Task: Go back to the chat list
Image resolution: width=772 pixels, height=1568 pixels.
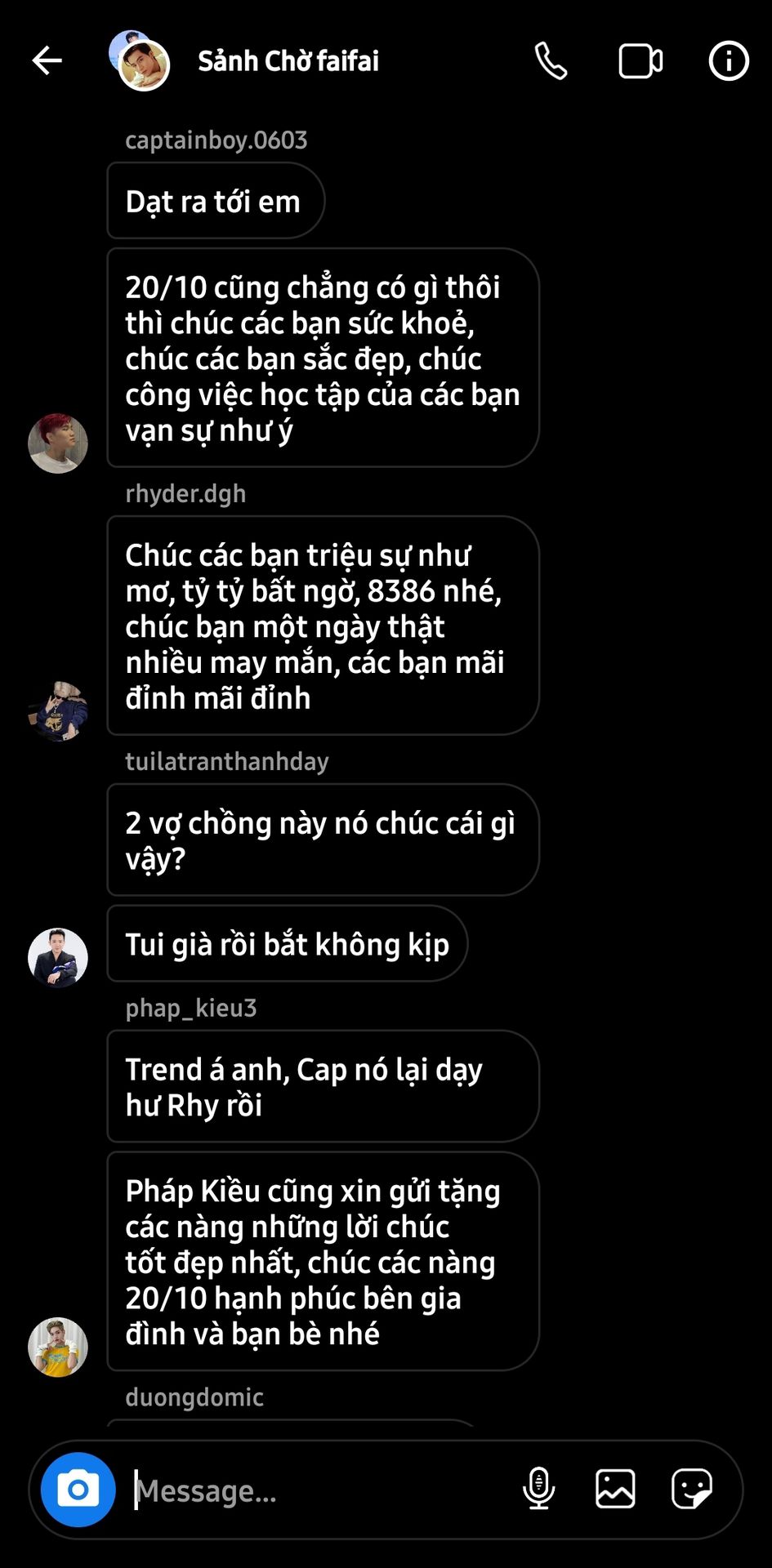Action: pyautogui.click(x=47, y=60)
